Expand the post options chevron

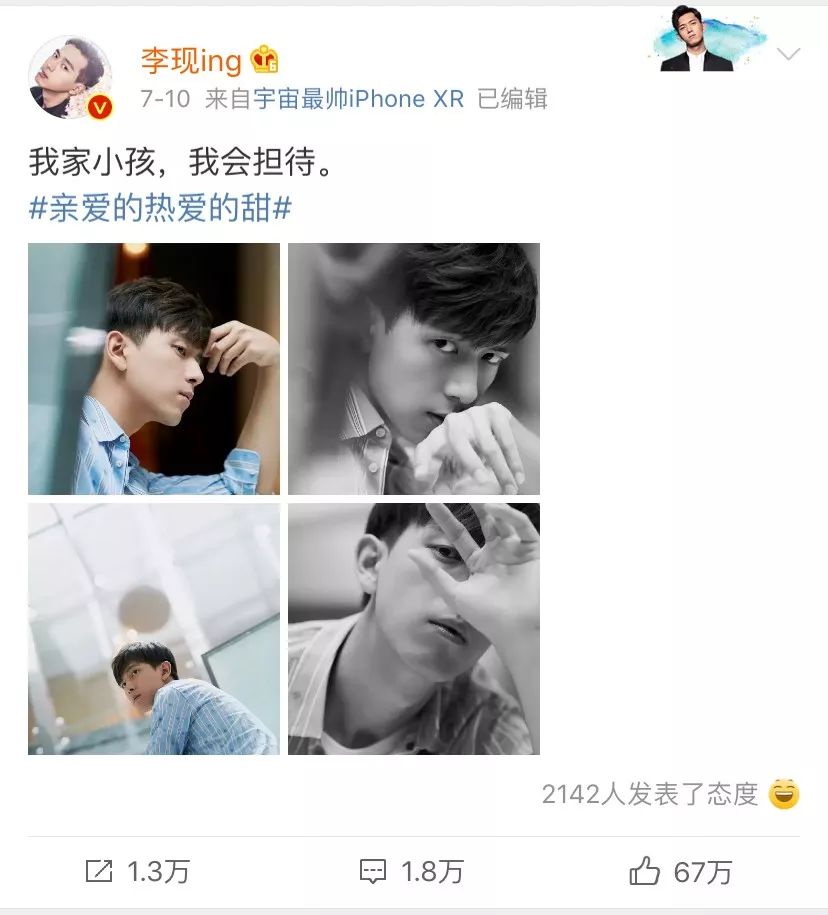[789, 54]
